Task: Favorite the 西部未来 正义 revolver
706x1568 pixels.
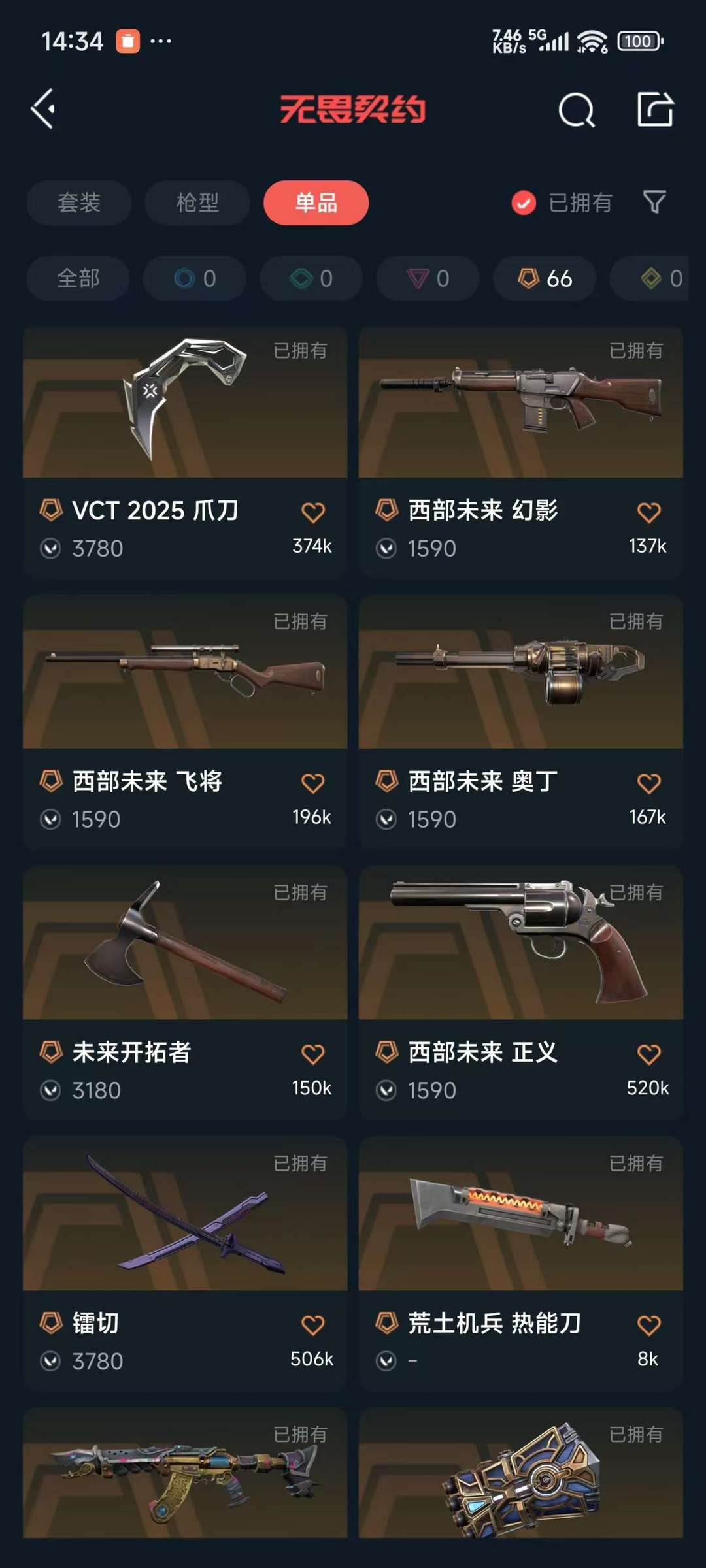Action: click(648, 1054)
